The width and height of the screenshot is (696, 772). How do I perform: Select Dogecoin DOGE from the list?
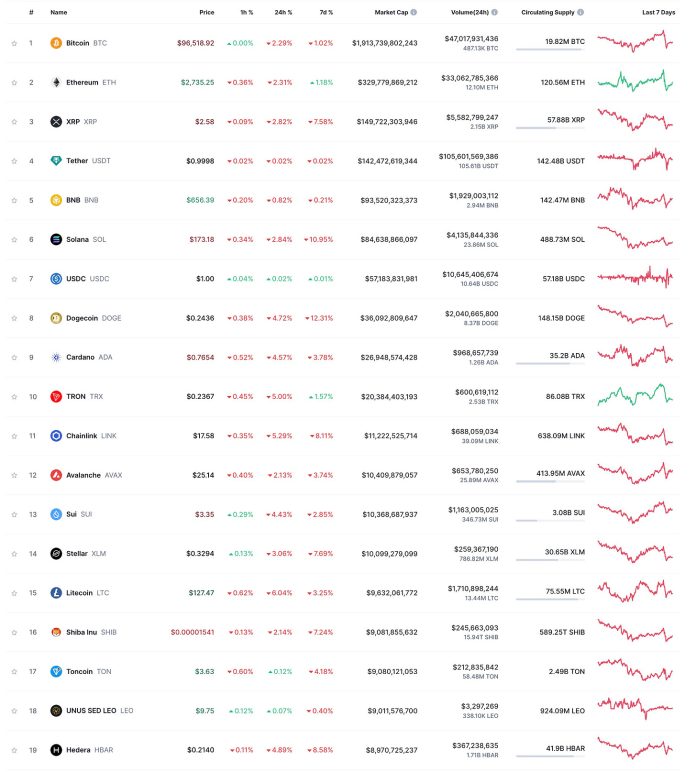(84, 318)
